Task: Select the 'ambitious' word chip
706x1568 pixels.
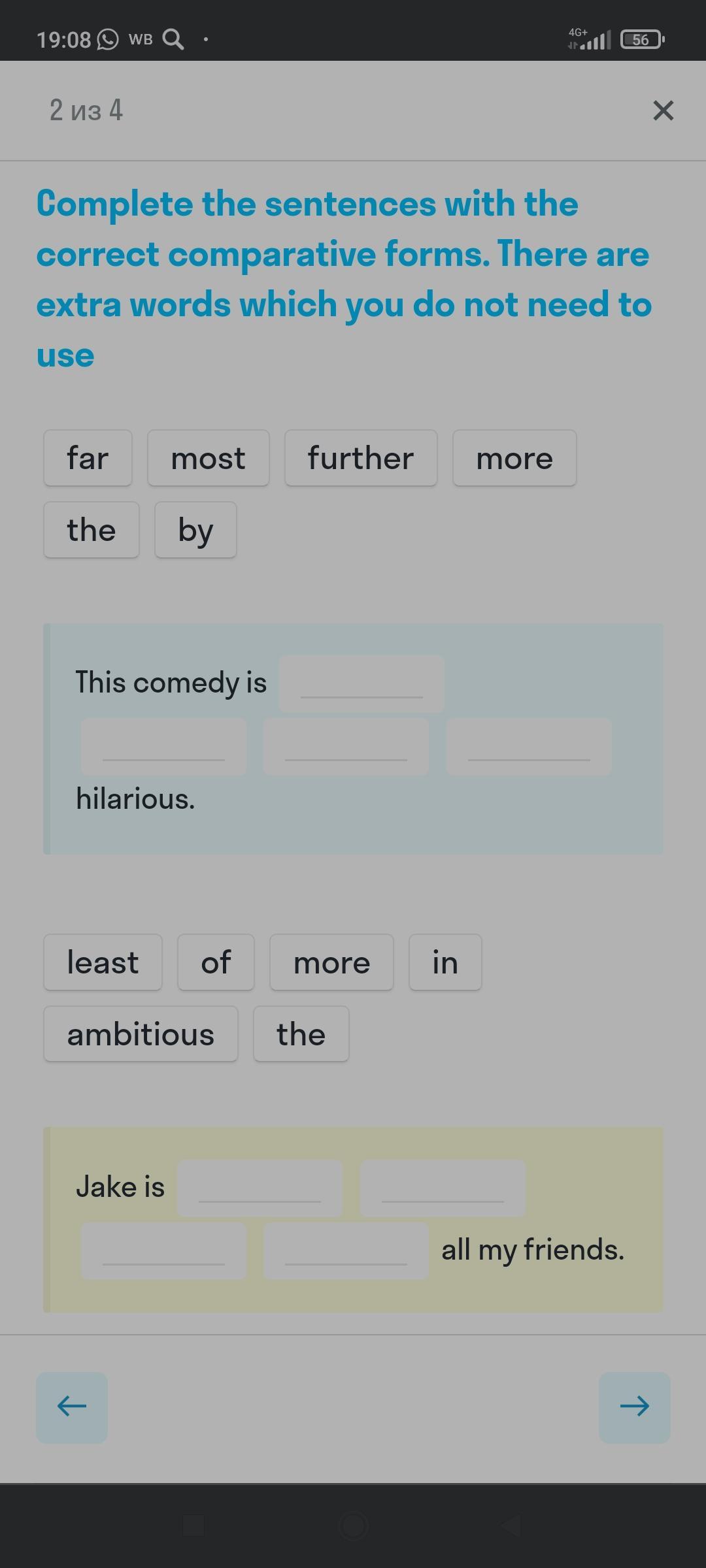Action: [x=141, y=1034]
